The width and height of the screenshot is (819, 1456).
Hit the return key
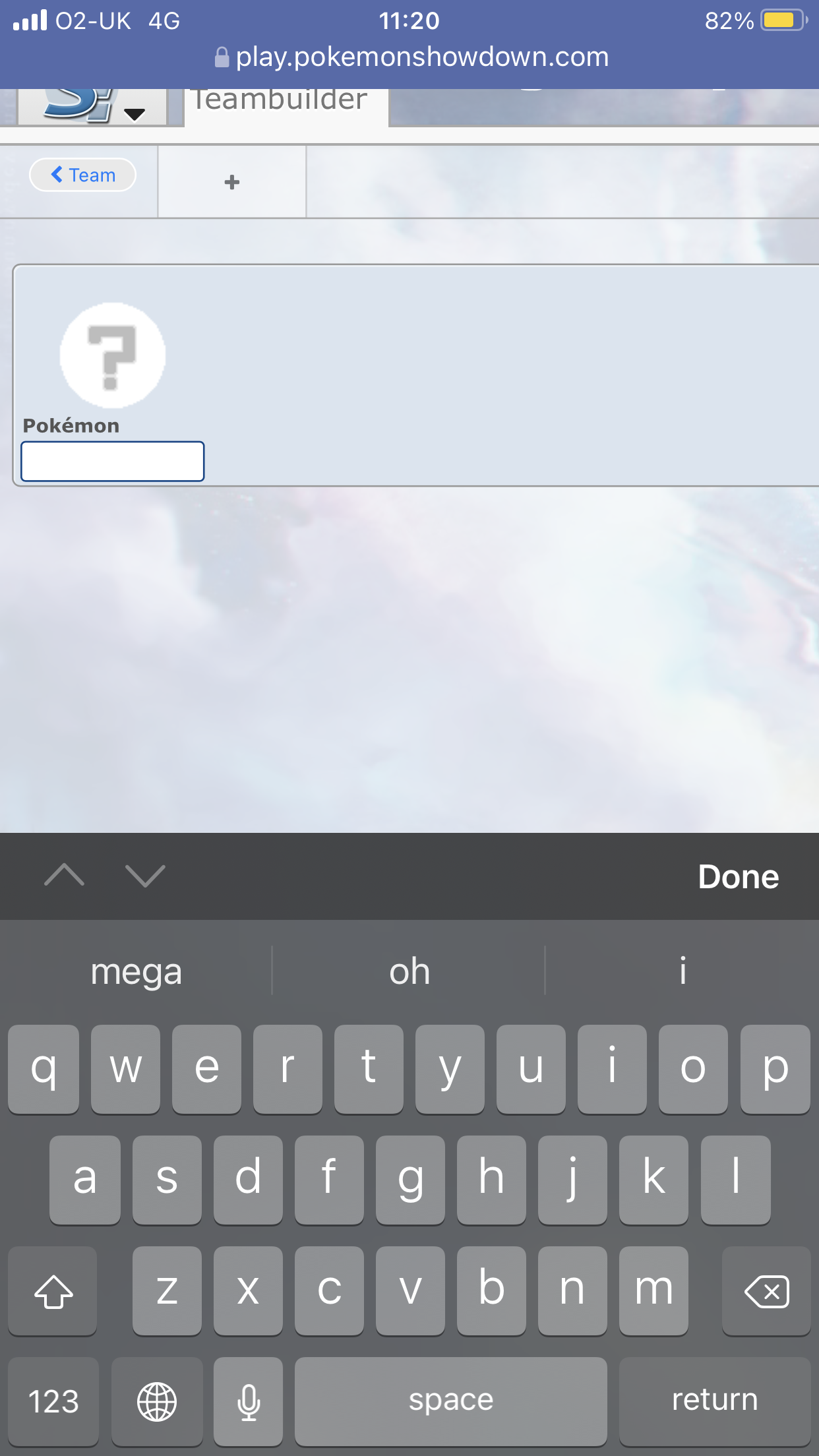[x=715, y=1400]
